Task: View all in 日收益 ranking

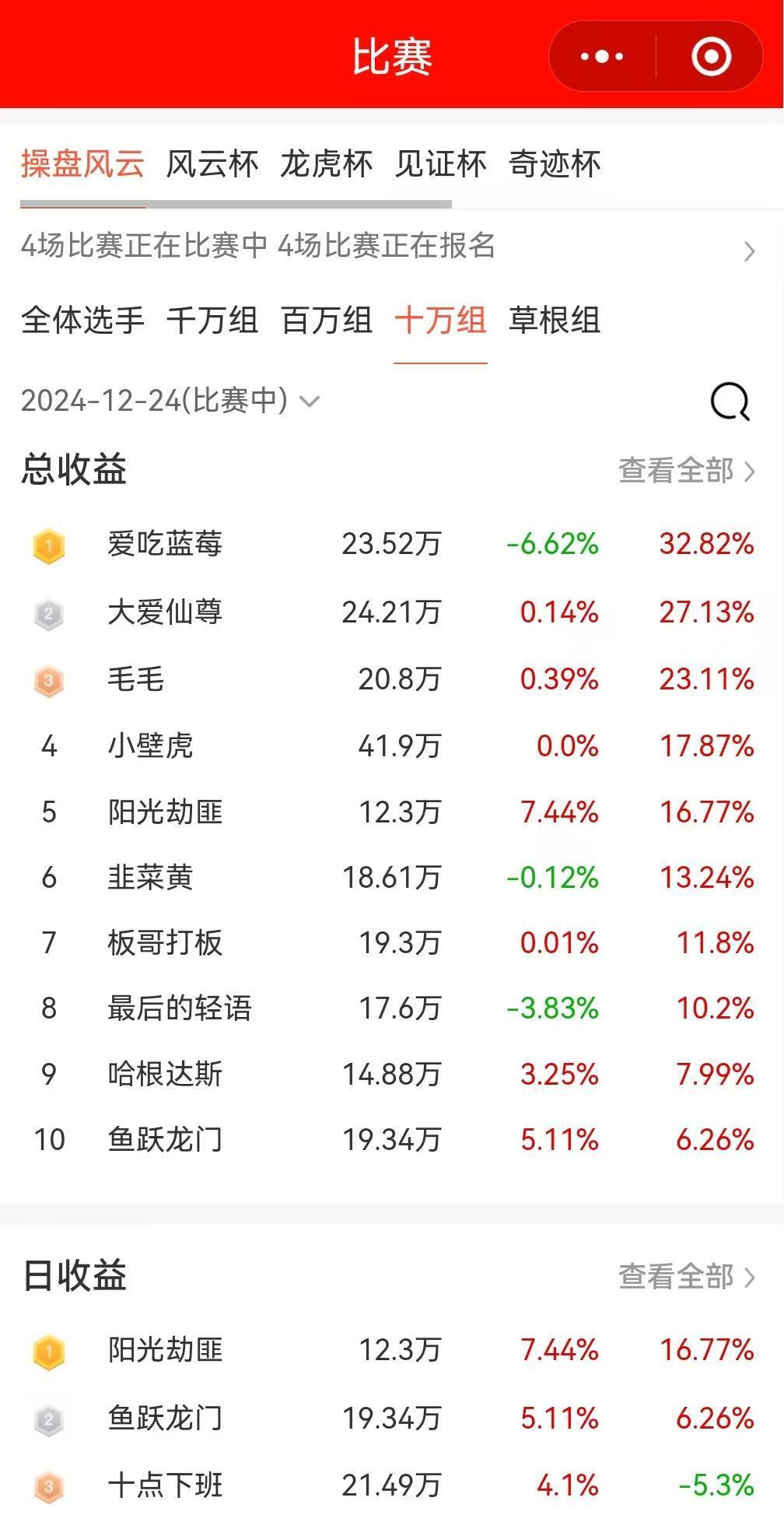Action: [x=687, y=1277]
